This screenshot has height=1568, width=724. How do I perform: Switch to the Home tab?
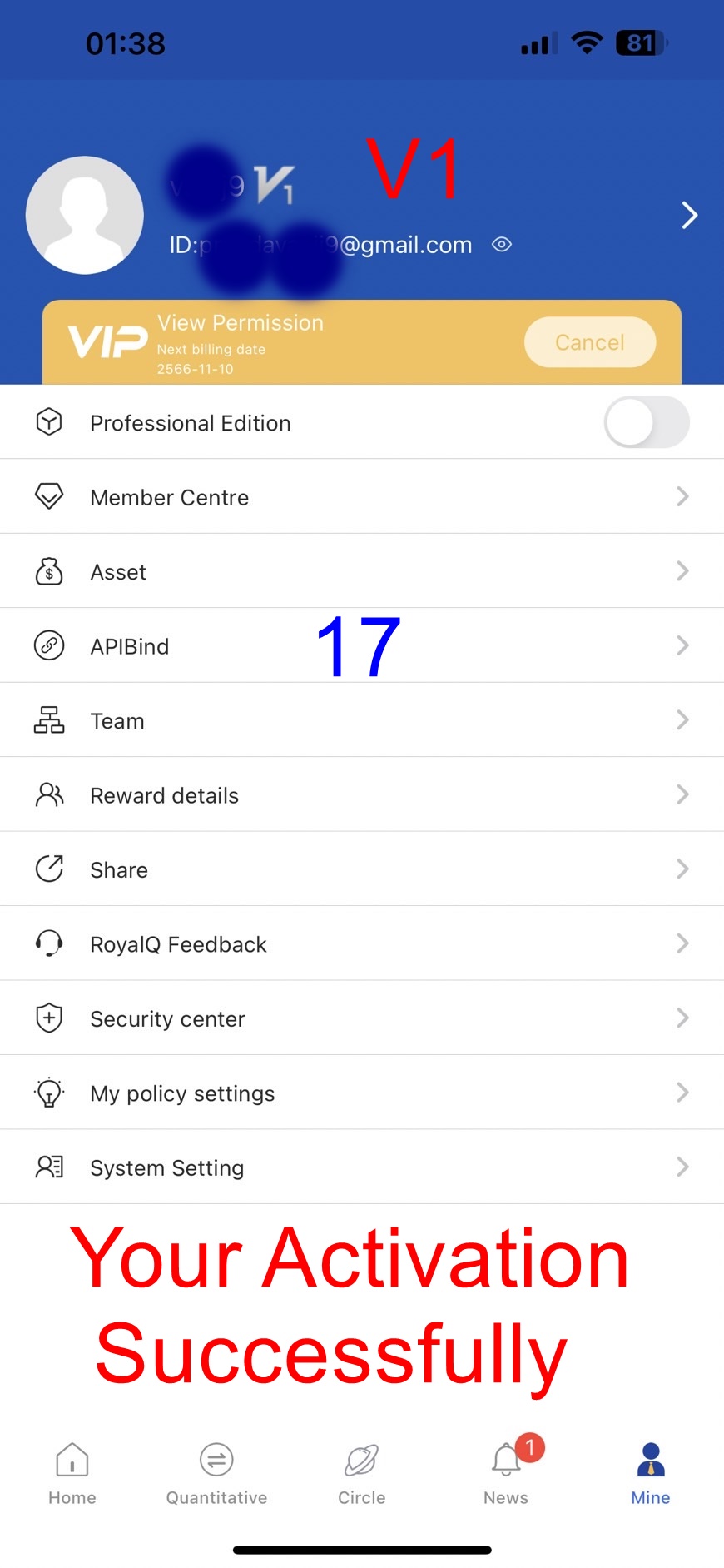click(72, 1474)
